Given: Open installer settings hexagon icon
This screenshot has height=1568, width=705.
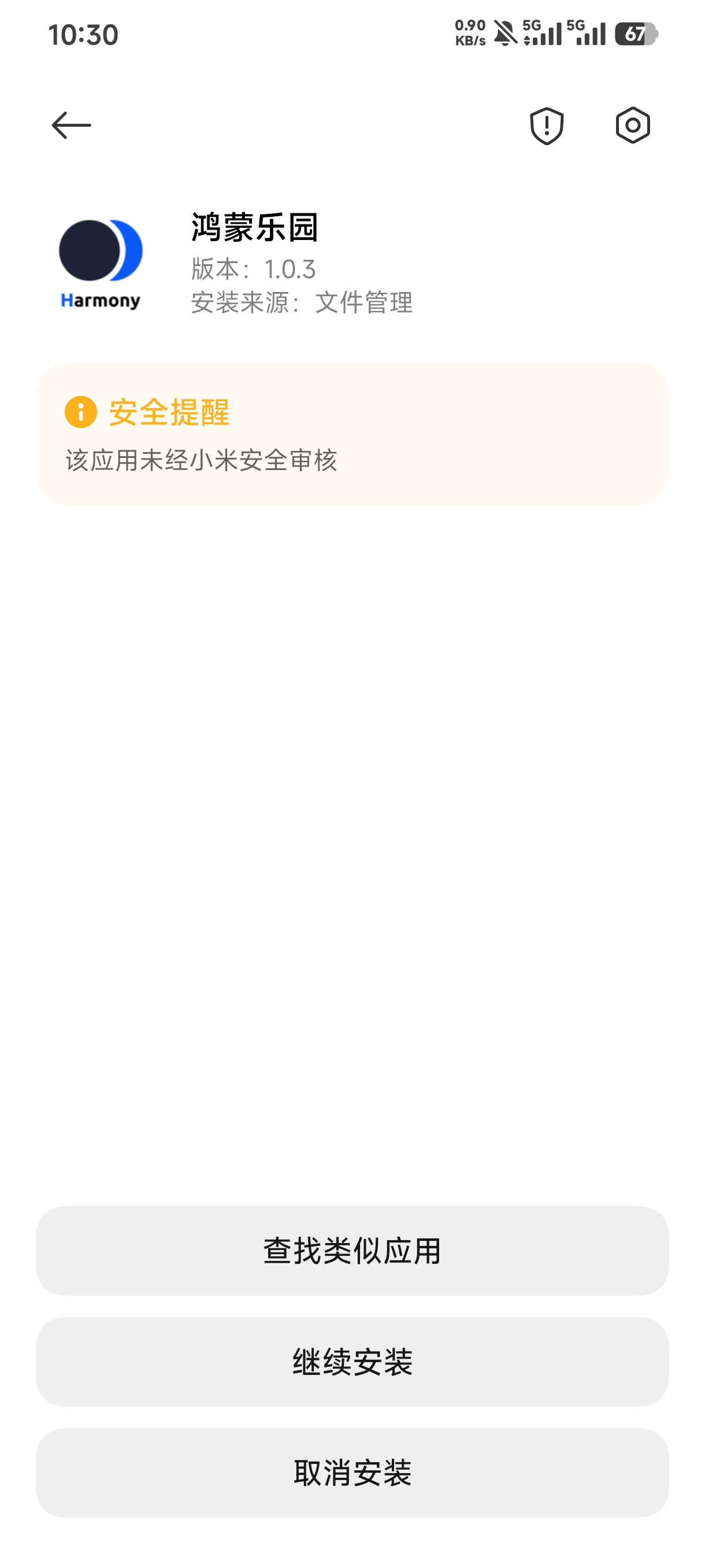Looking at the screenshot, I should (633, 125).
